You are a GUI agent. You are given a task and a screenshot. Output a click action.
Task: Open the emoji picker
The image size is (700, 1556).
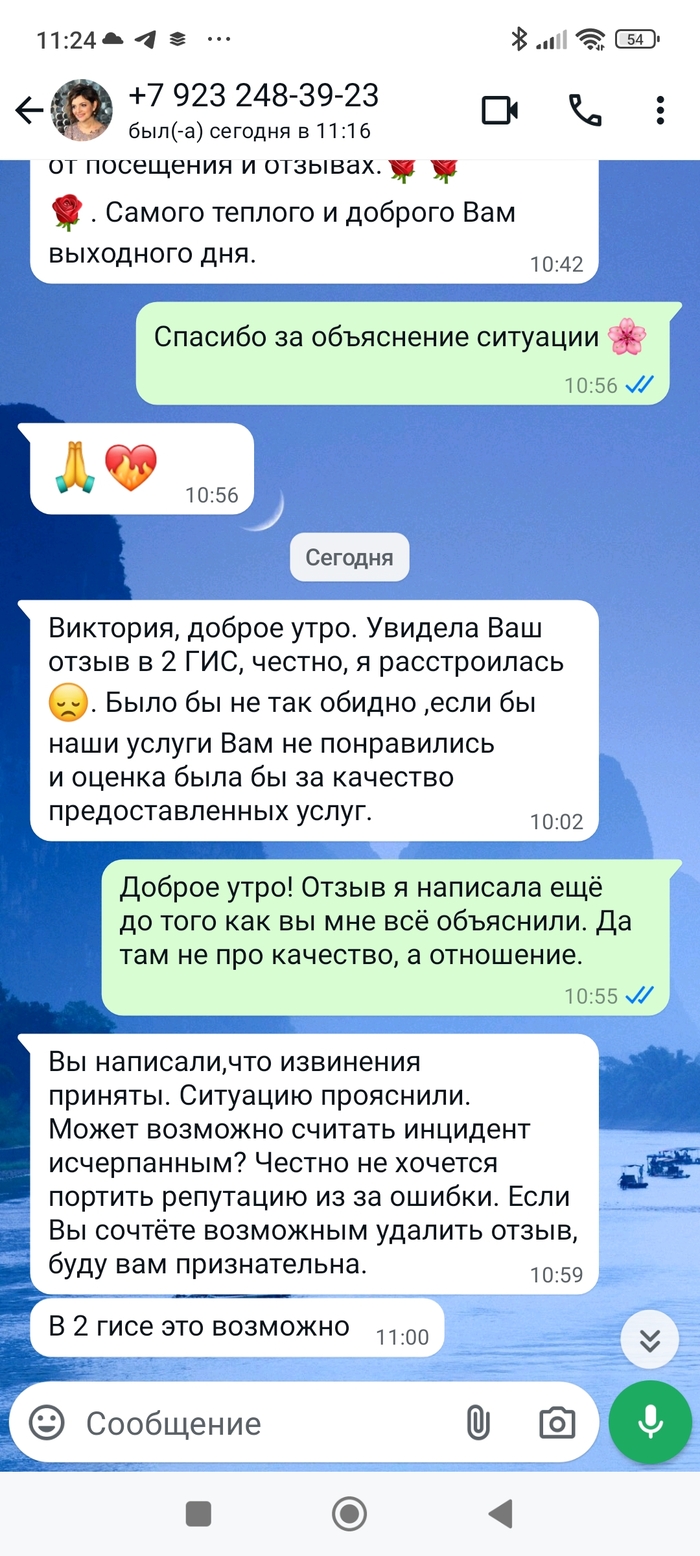pos(47,1423)
